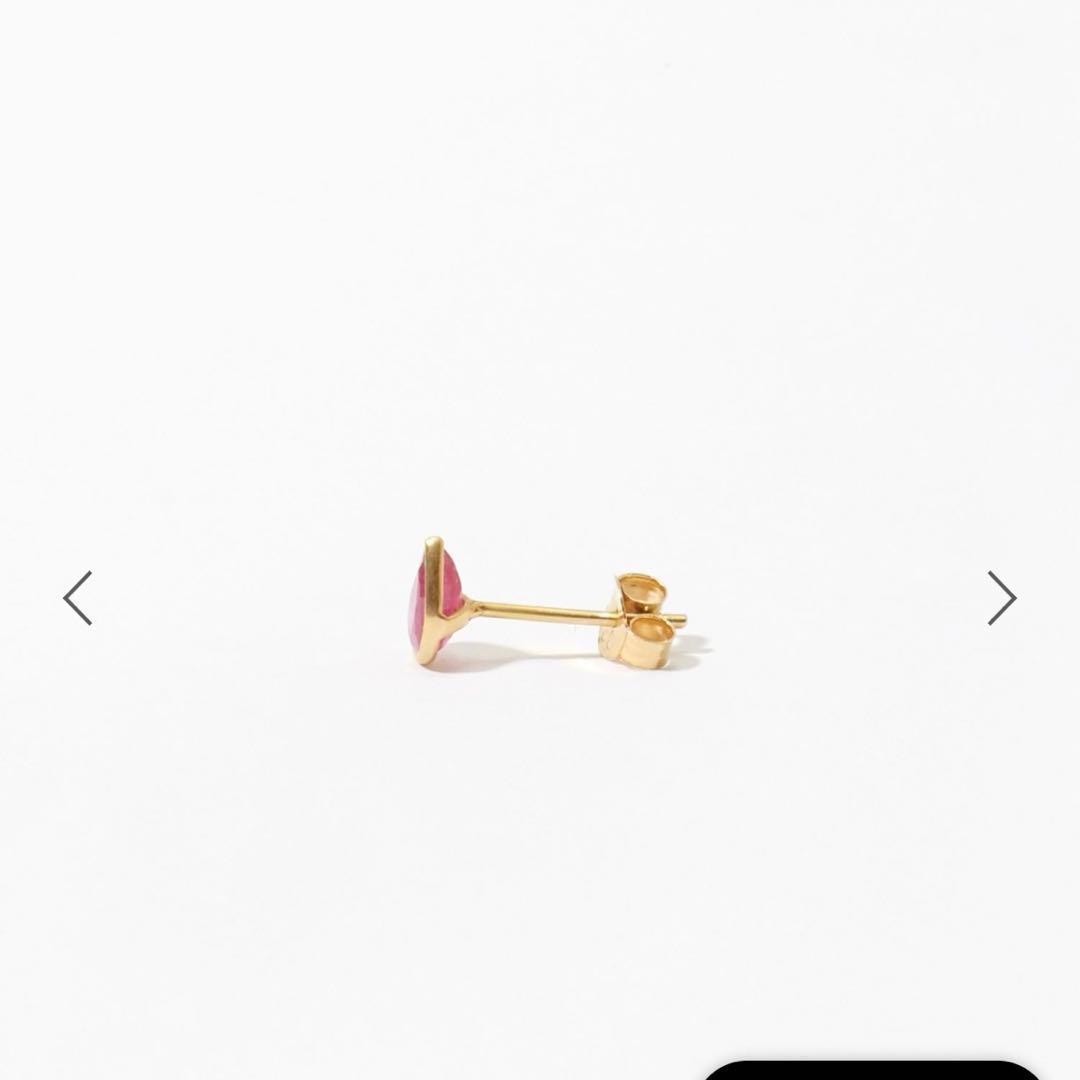
Task: Show the next product image
Action: coord(1001,598)
